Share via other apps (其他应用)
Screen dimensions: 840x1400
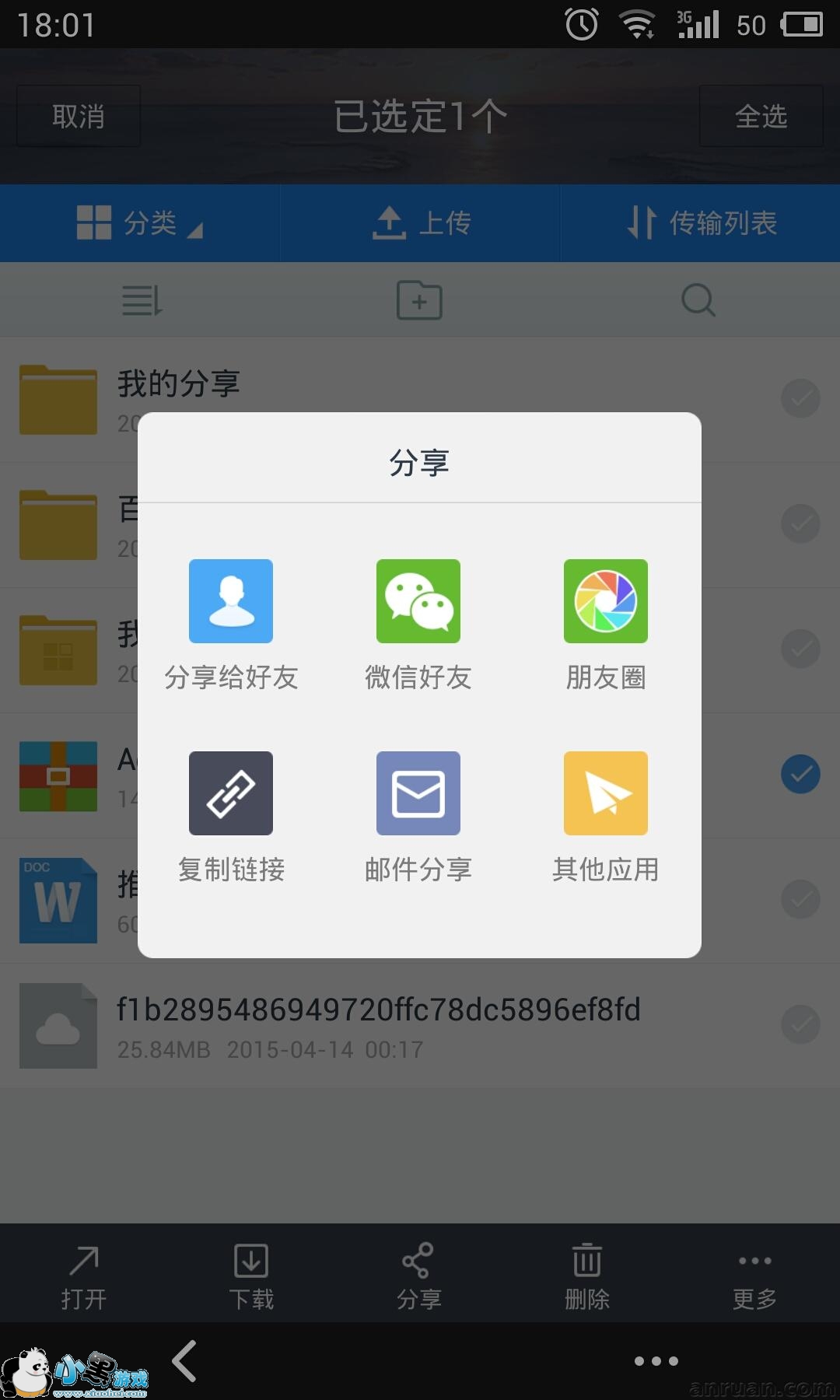pyautogui.click(x=605, y=793)
